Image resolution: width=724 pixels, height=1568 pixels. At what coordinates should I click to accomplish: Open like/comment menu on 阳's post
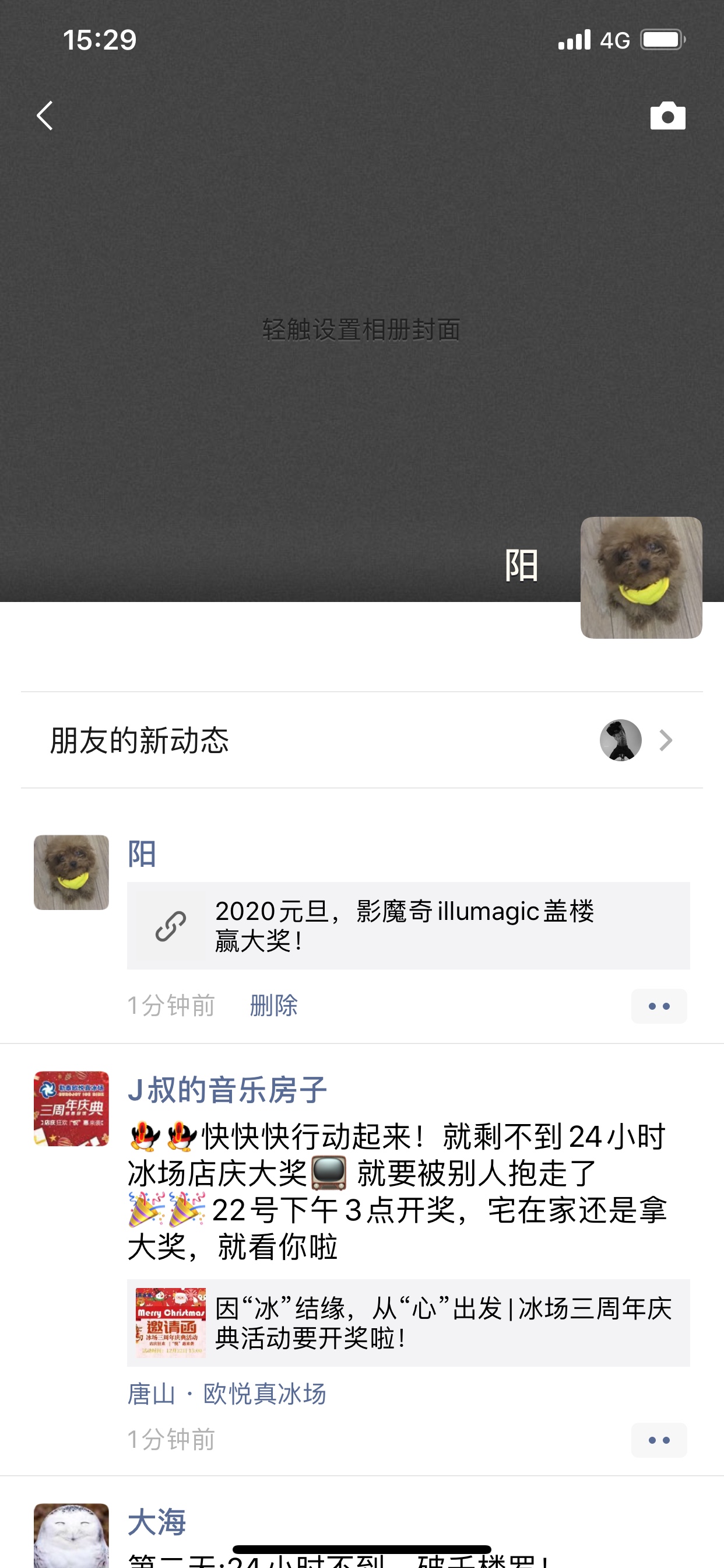(x=658, y=1006)
